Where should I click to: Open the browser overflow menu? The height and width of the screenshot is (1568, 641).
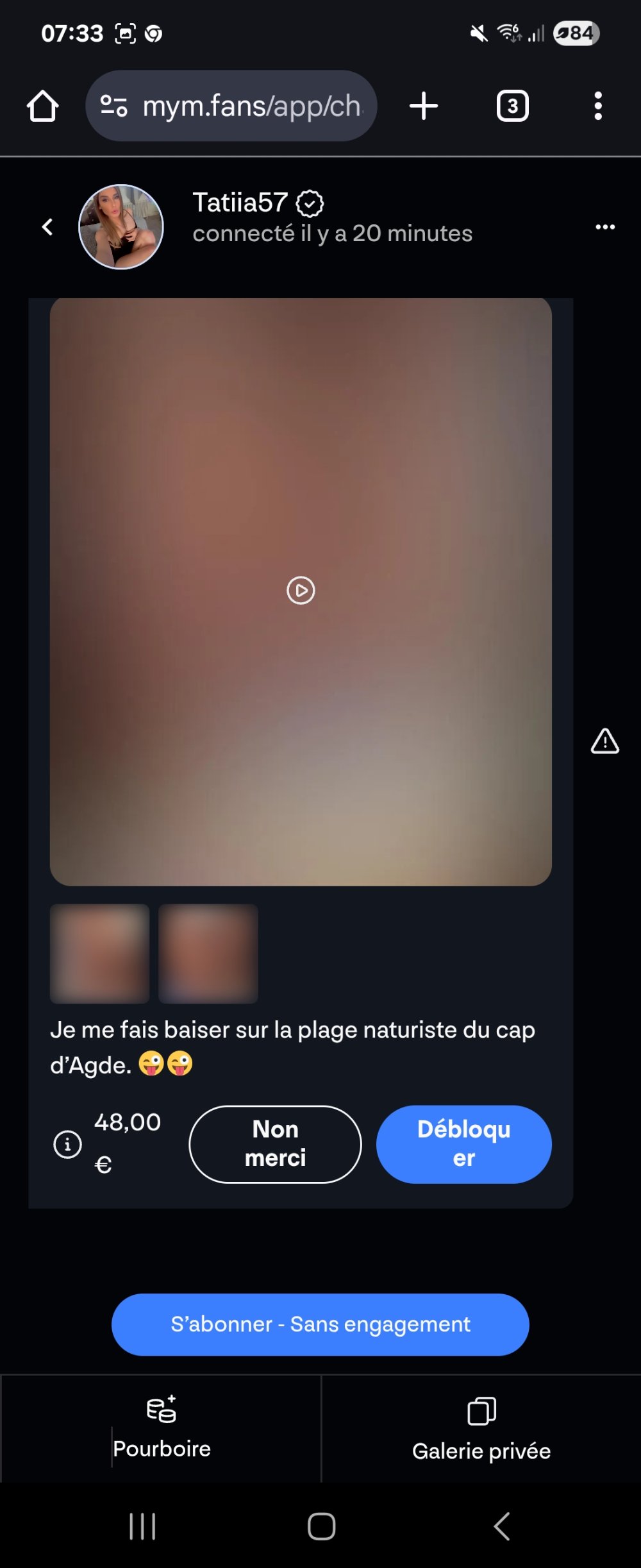pos(597,106)
